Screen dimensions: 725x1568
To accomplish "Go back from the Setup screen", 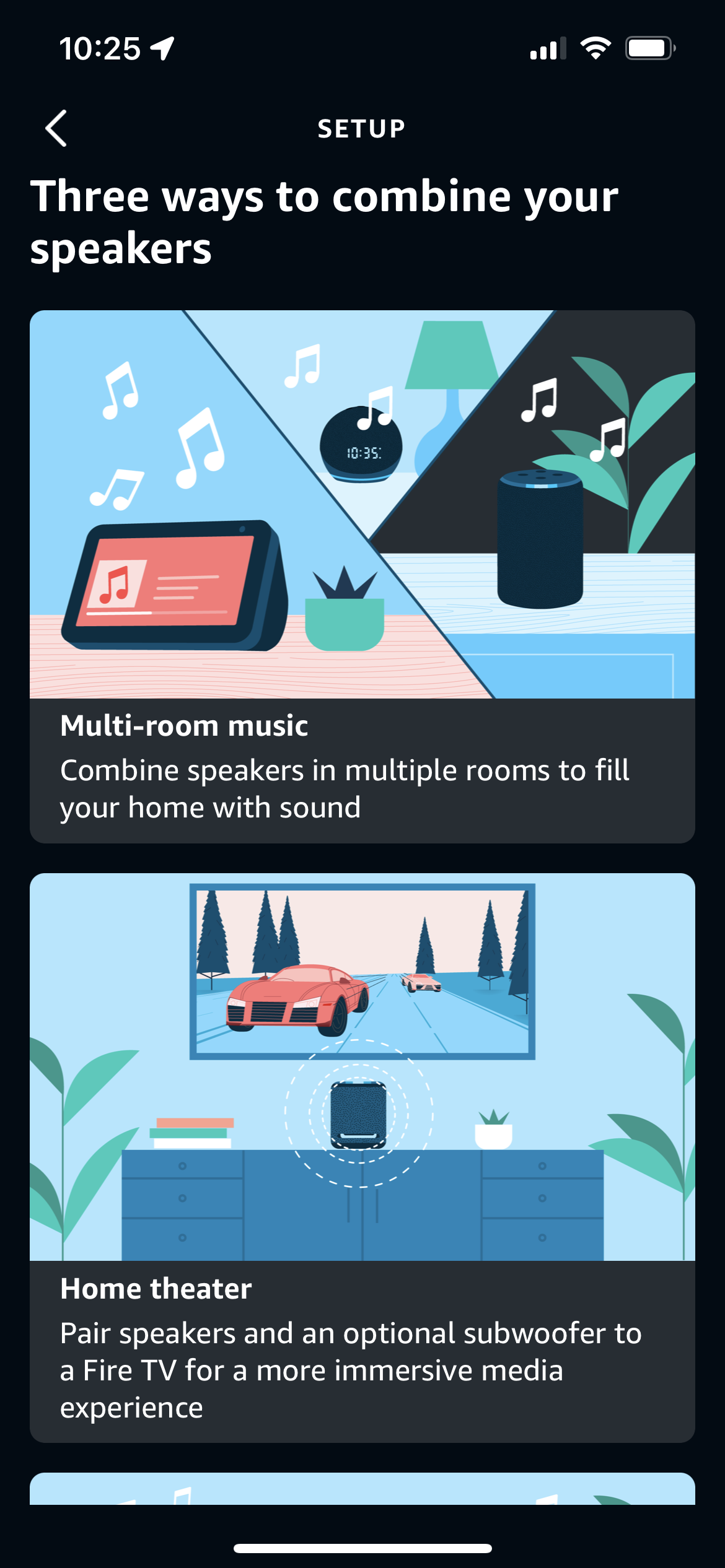I will [x=56, y=128].
